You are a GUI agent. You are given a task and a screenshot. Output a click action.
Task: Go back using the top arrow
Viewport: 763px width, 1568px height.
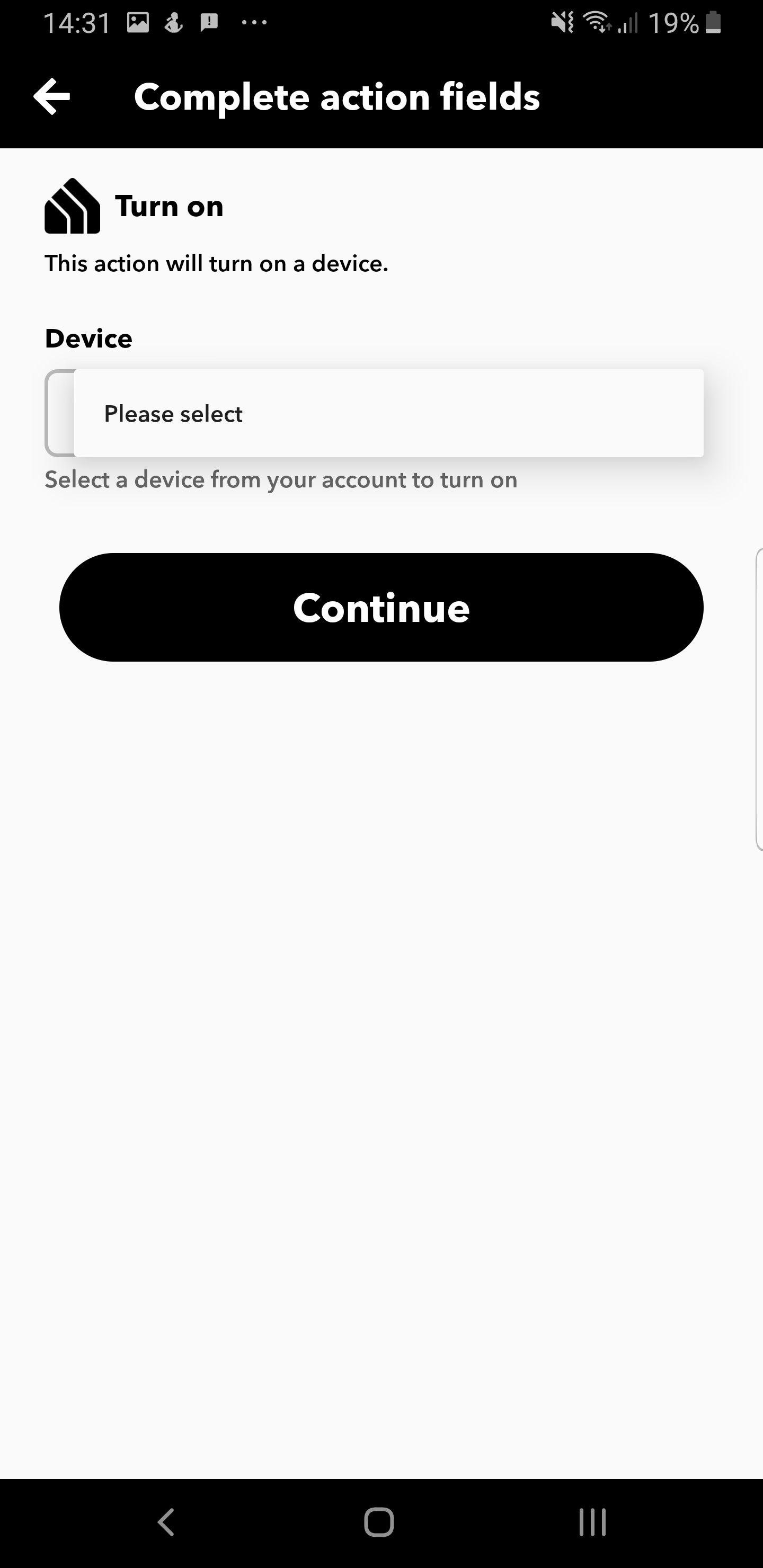pos(52,96)
